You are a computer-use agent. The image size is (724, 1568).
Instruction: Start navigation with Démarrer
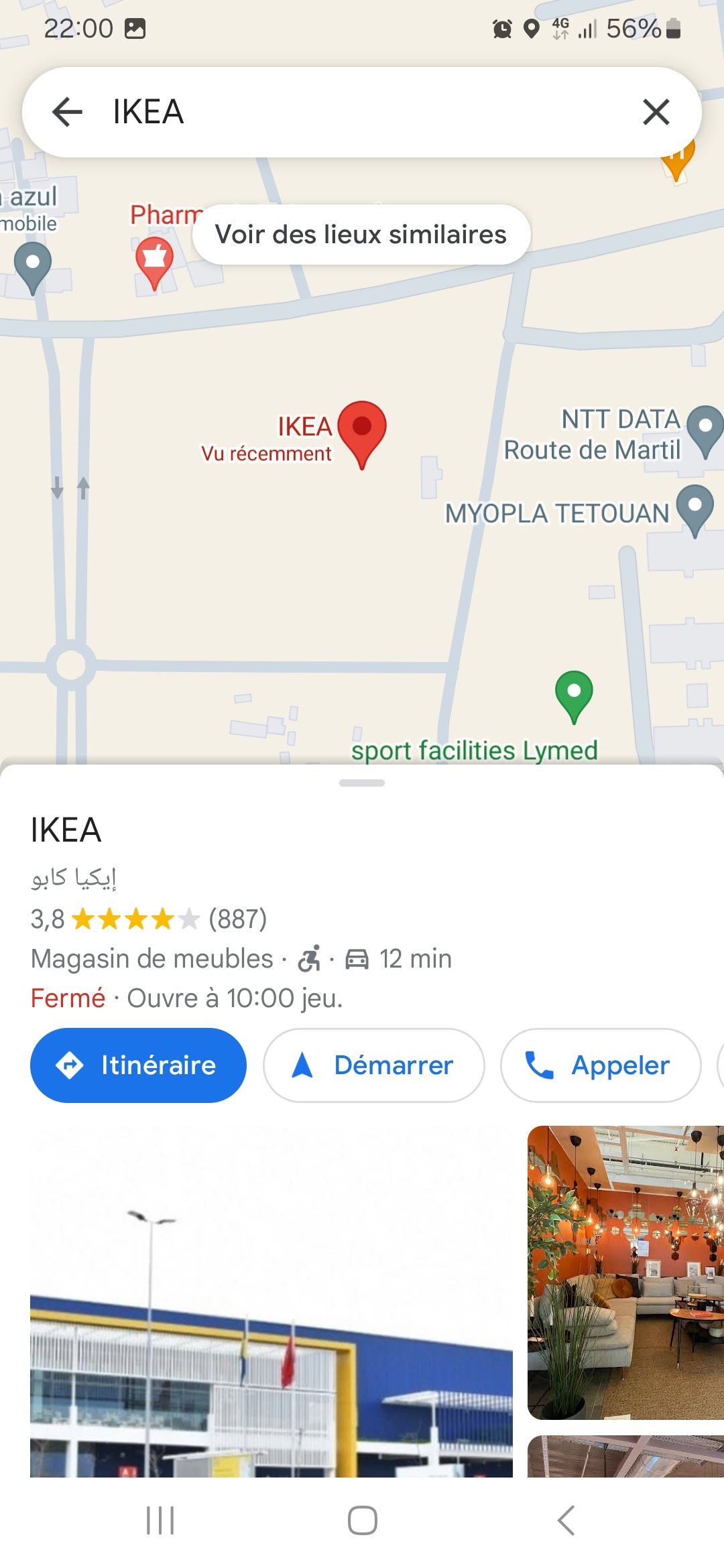point(373,1065)
